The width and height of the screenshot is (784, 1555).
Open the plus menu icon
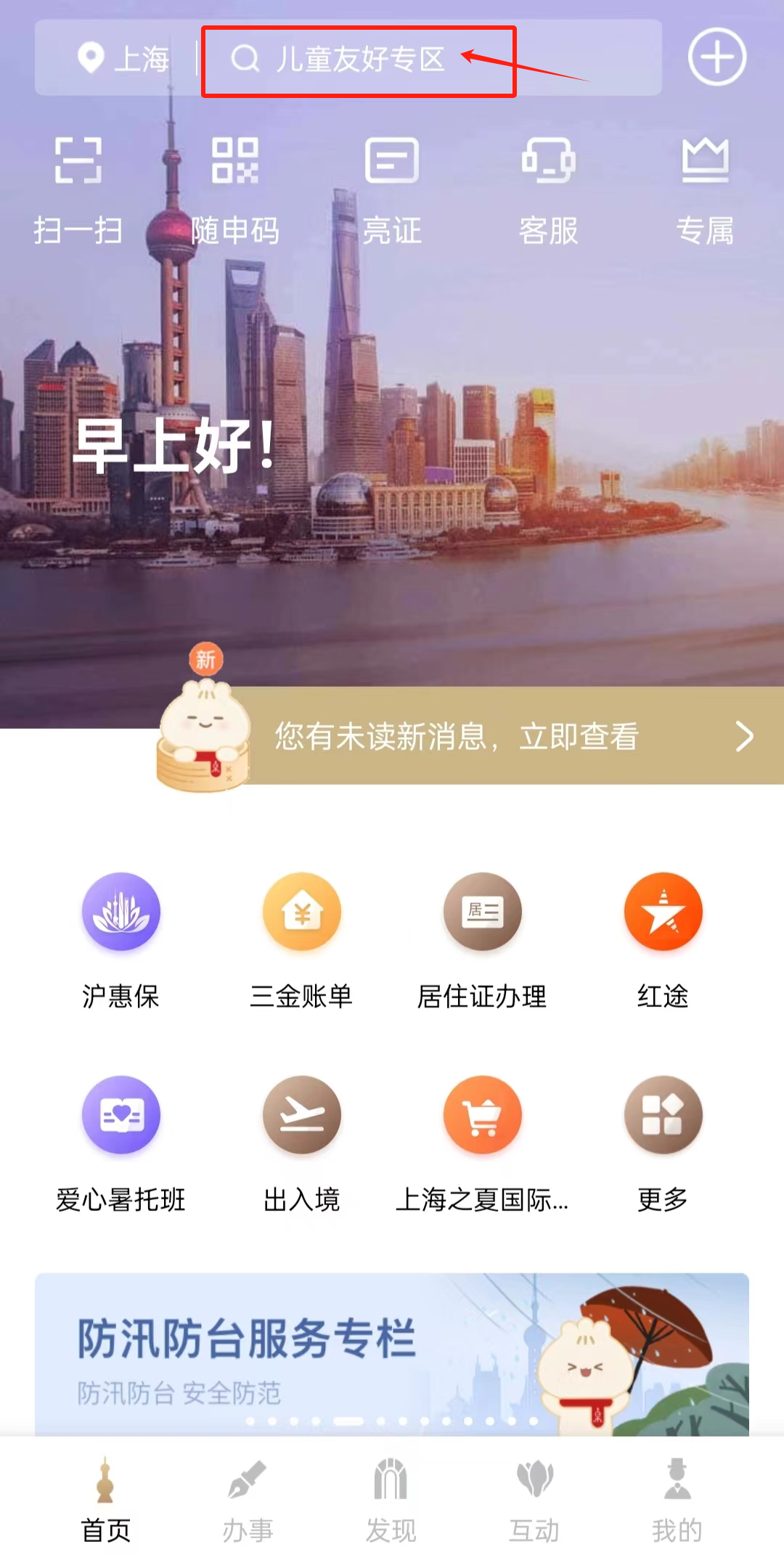tap(716, 57)
